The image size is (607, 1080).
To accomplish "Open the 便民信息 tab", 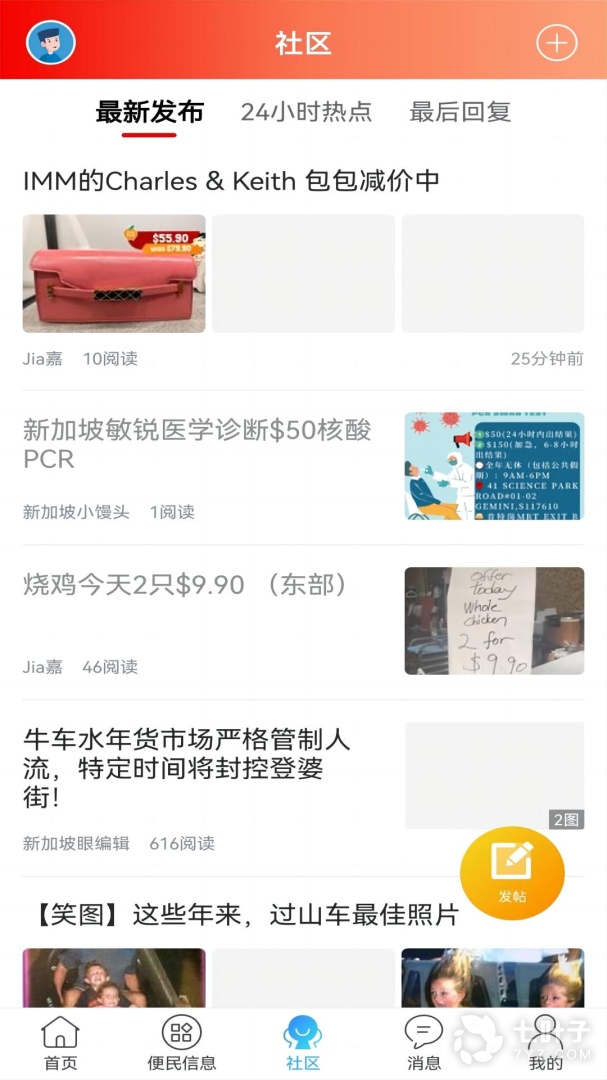I will click(181, 1043).
